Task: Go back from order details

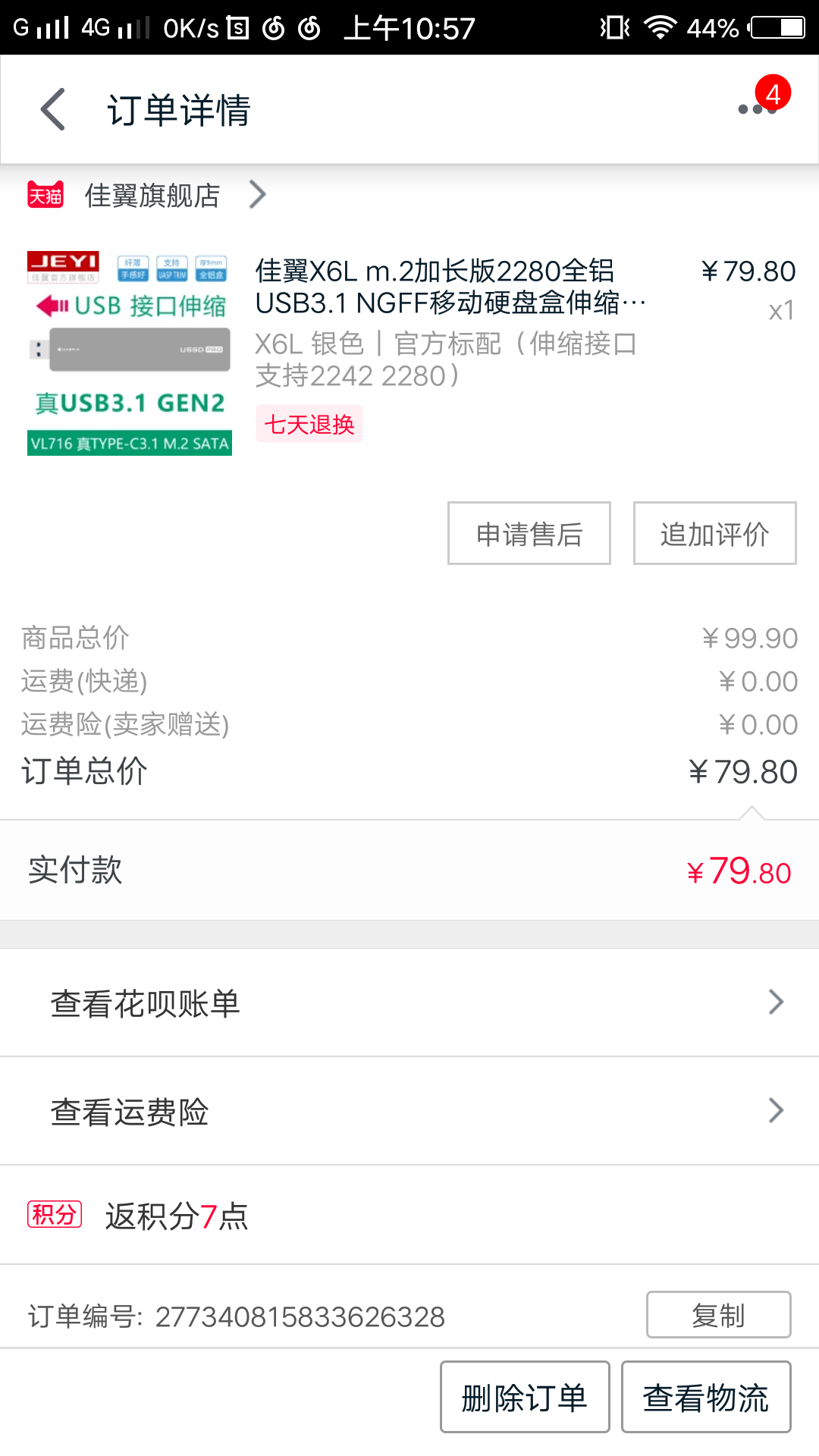Action: coord(53,110)
